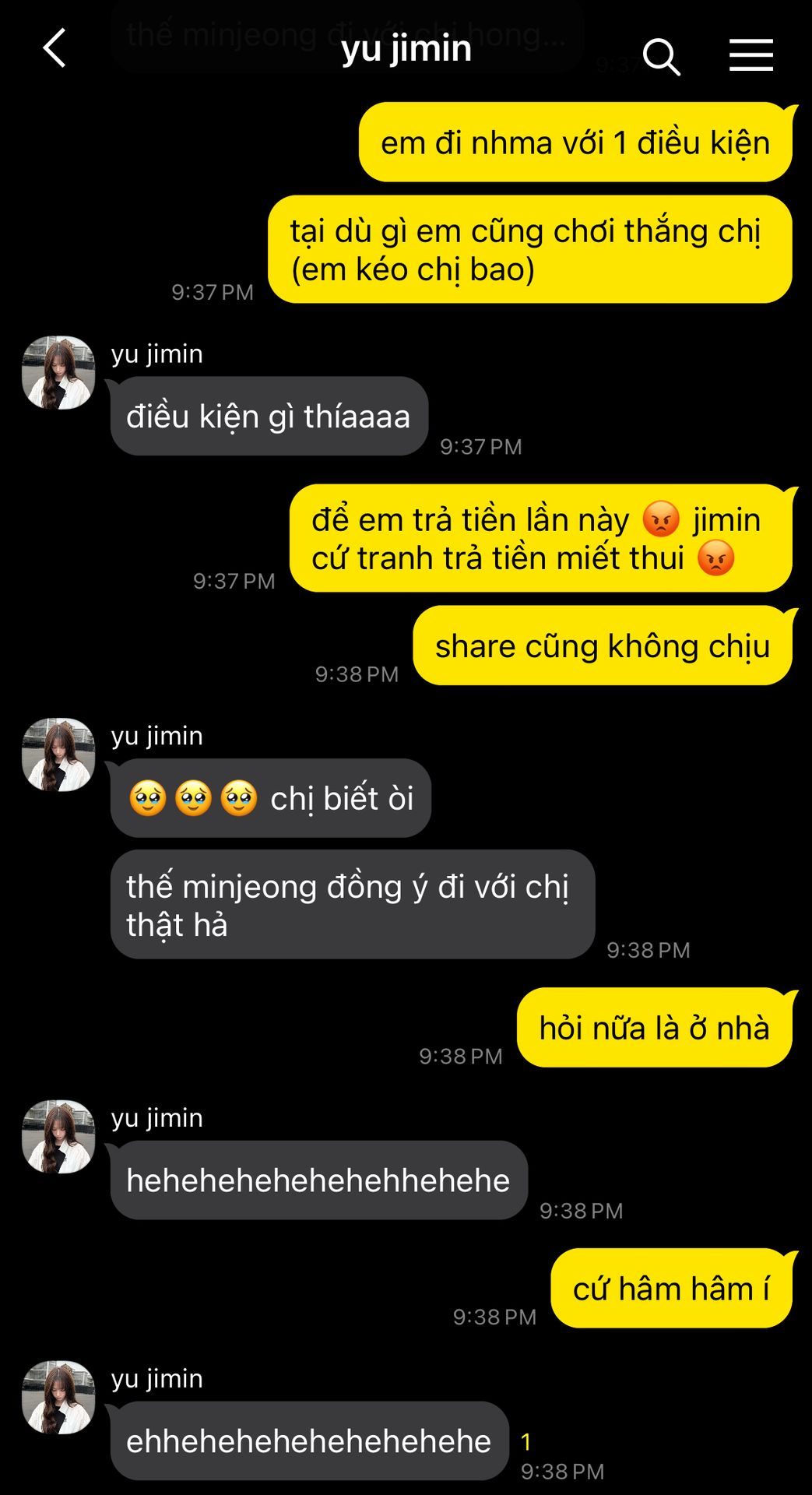The width and height of the screenshot is (812, 1495).
Task: Search within this conversation
Action: (x=661, y=56)
